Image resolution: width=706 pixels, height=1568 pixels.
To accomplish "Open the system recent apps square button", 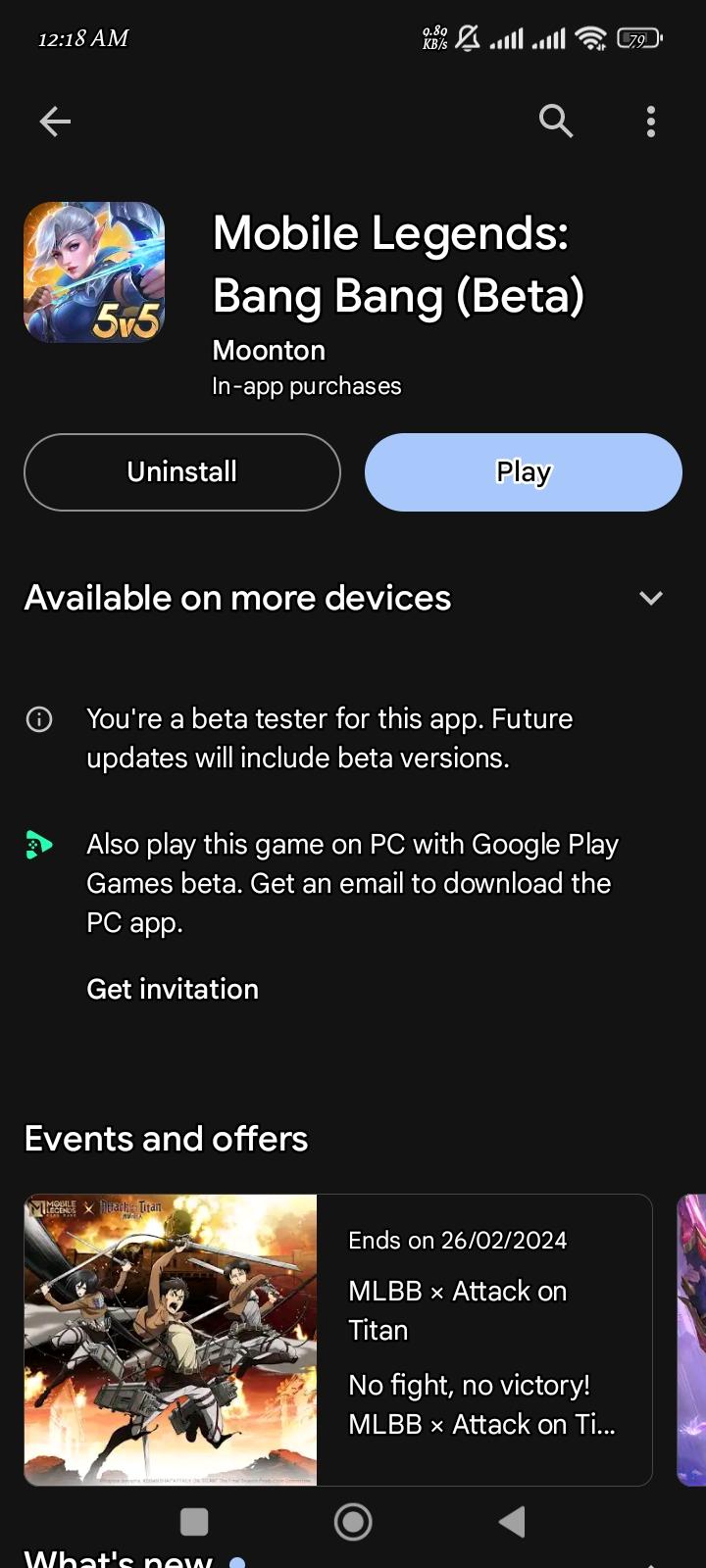I will 194,1522.
